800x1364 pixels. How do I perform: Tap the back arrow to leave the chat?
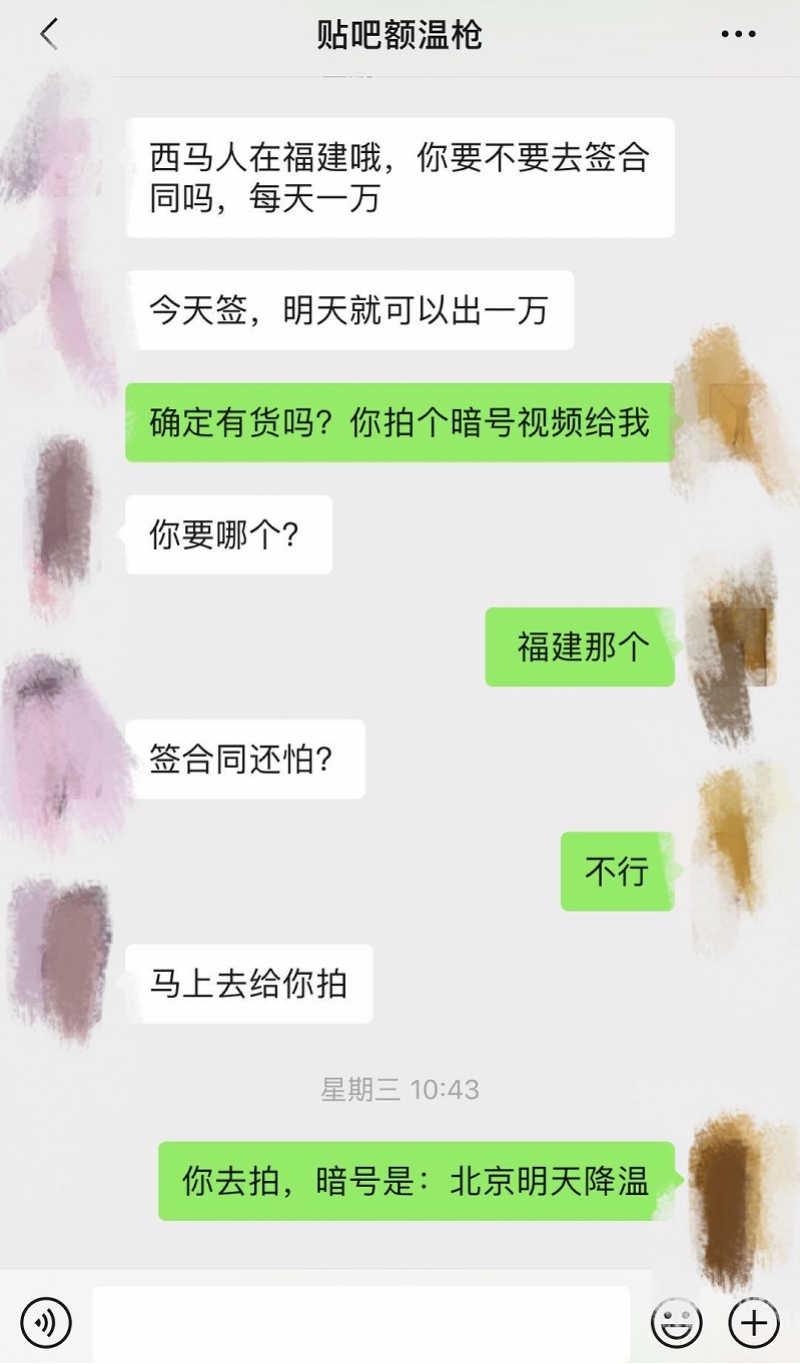47,33
